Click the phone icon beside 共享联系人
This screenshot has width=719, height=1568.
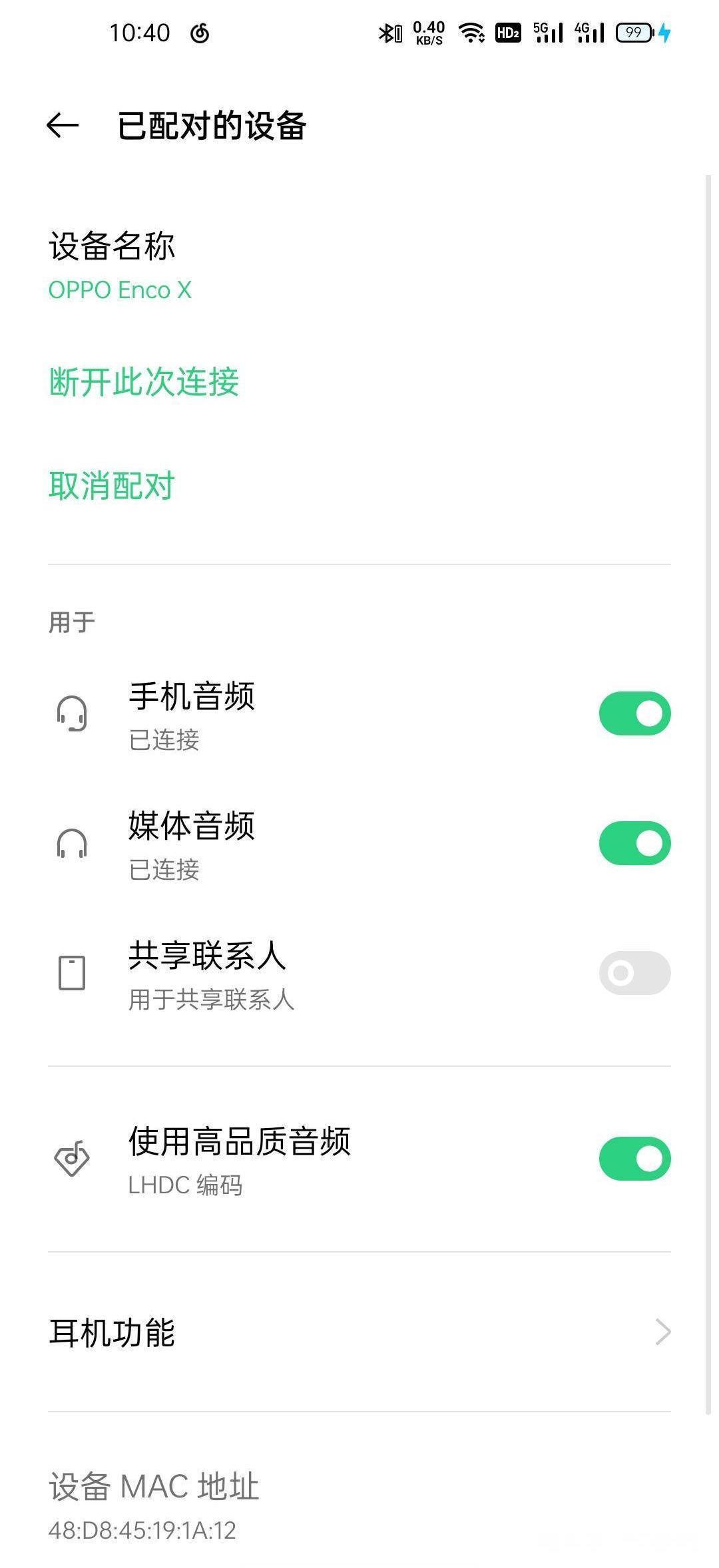tap(73, 972)
